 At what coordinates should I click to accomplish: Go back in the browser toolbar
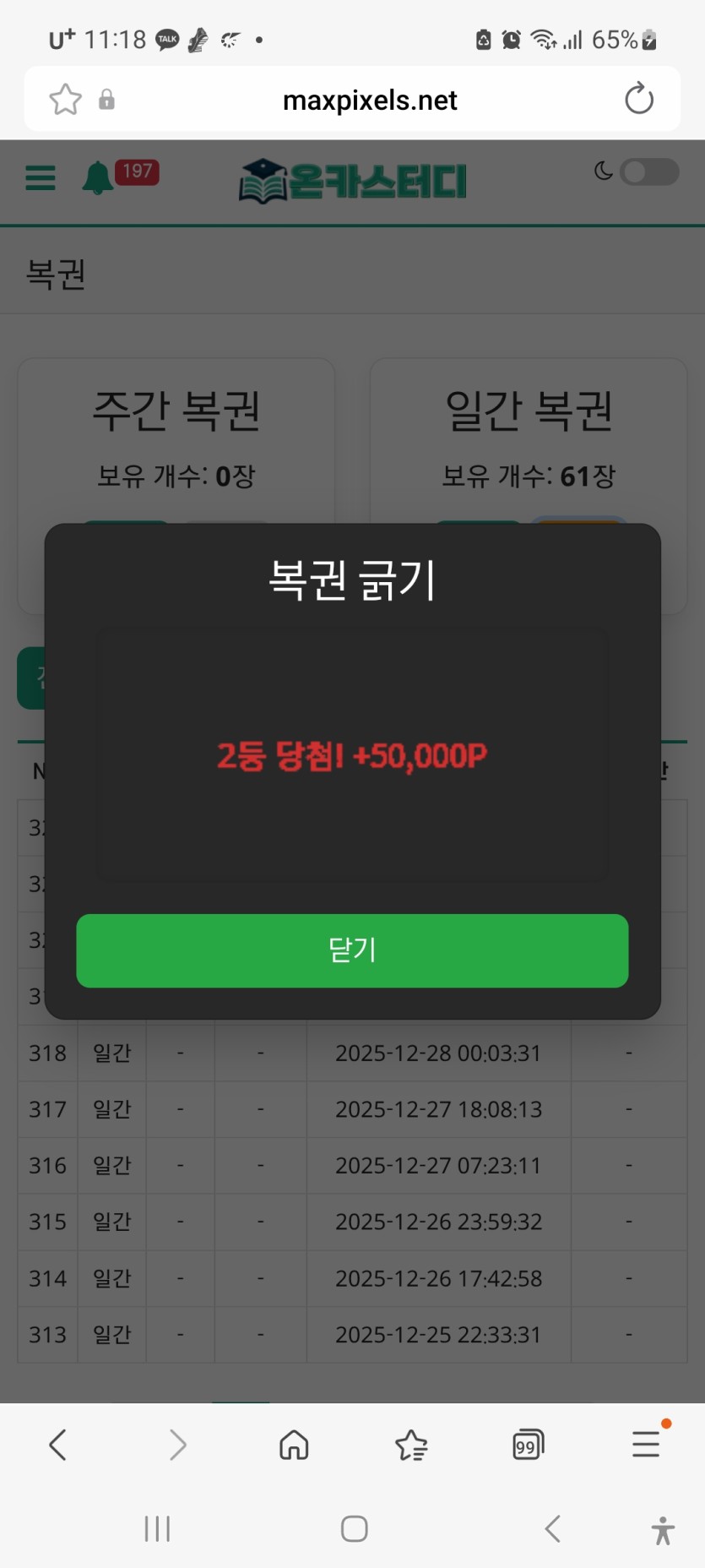pyautogui.click(x=57, y=1445)
